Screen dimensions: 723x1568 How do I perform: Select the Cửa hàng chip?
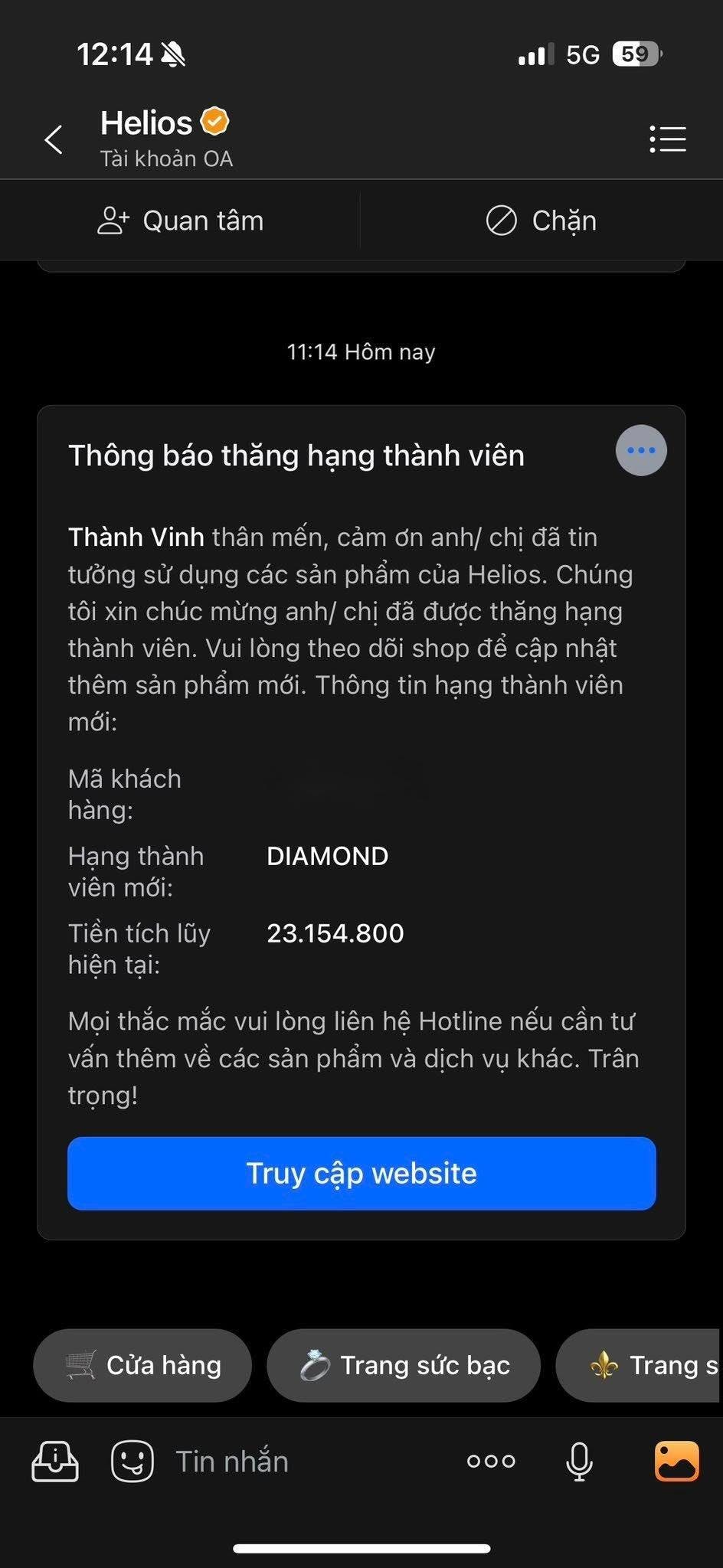[142, 1365]
